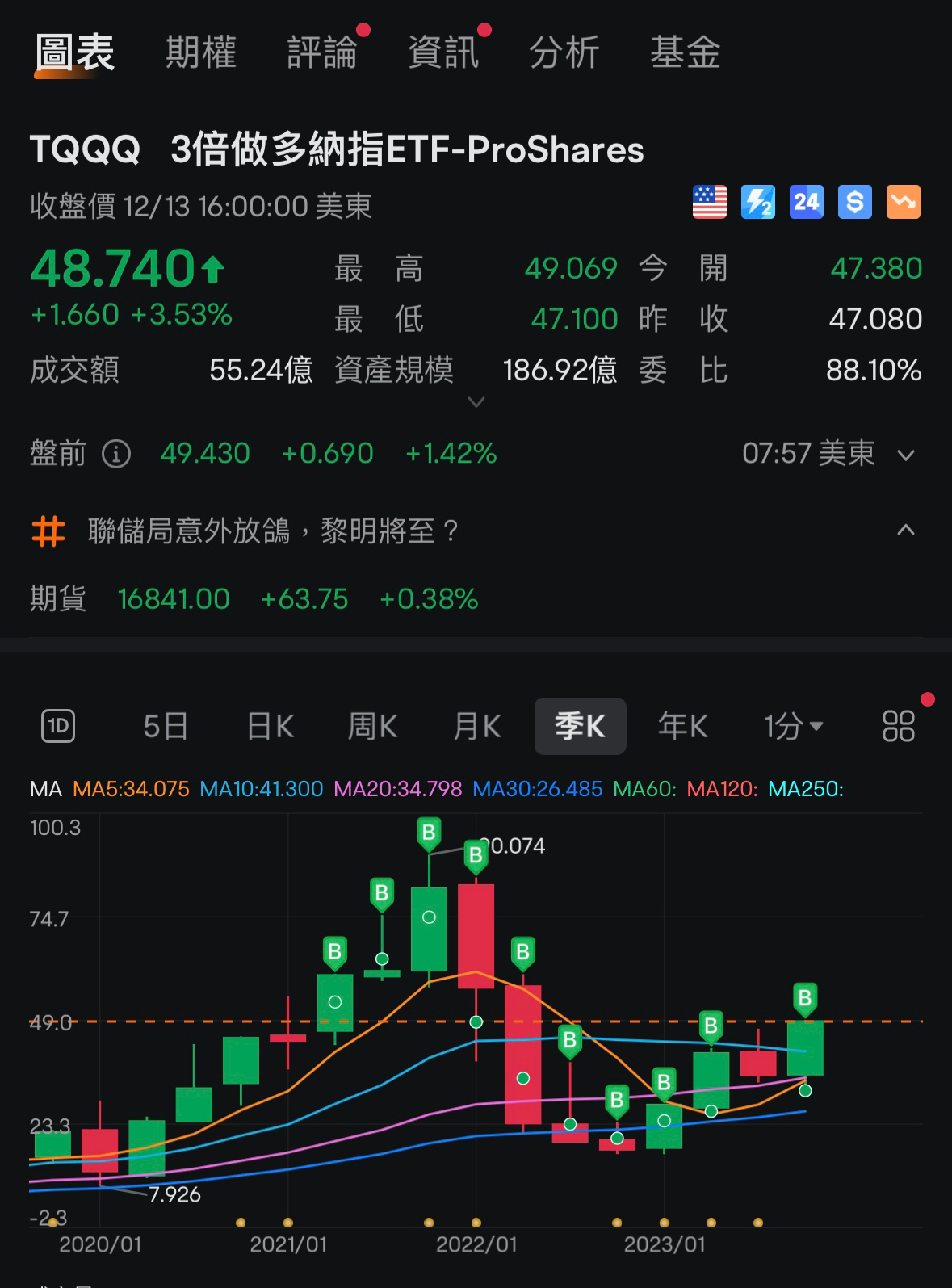Click the 1D chart icon
952x1288 pixels.
click(57, 725)
